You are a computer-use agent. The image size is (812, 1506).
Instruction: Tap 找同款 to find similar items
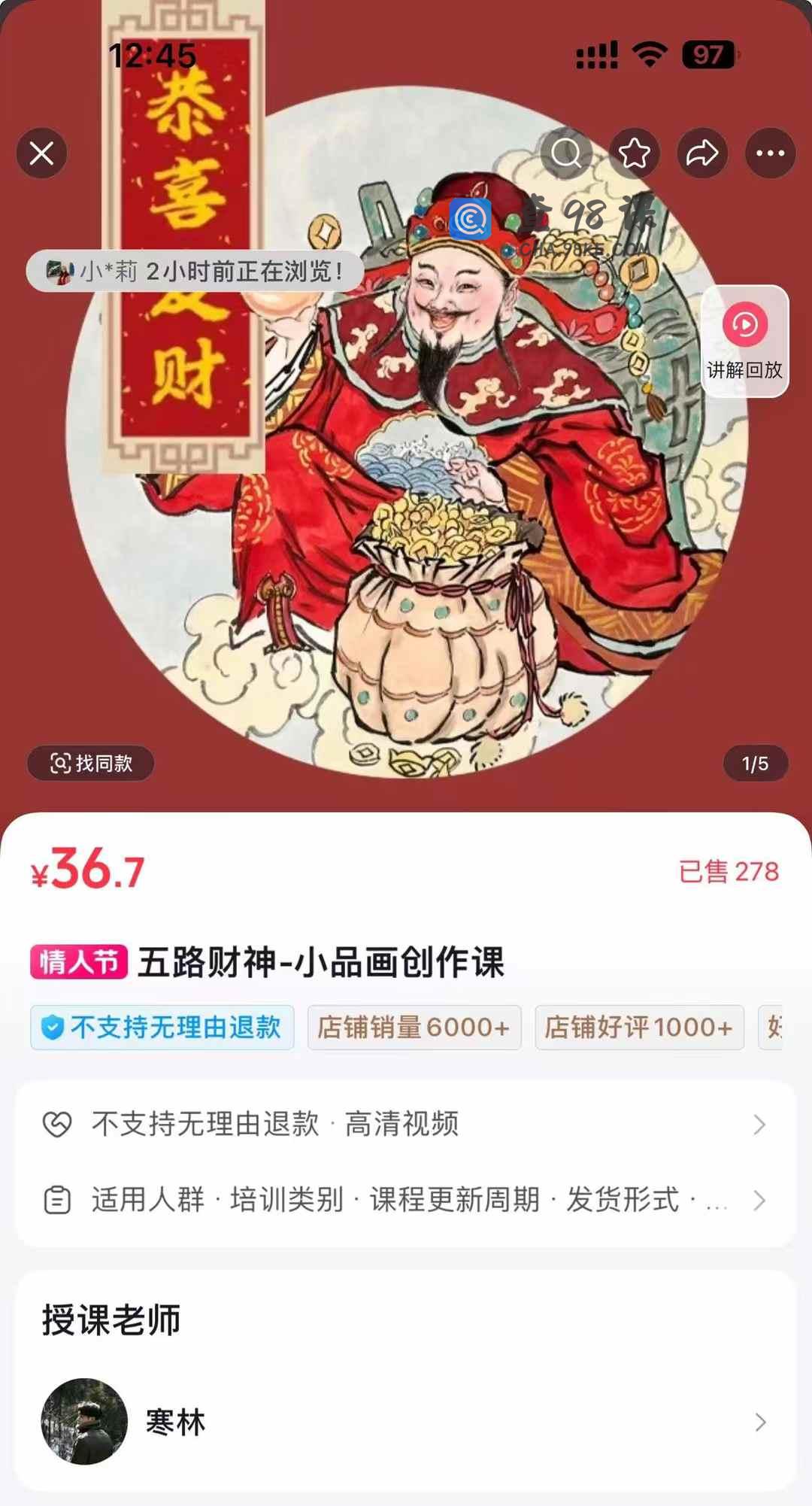coord(91,764)
